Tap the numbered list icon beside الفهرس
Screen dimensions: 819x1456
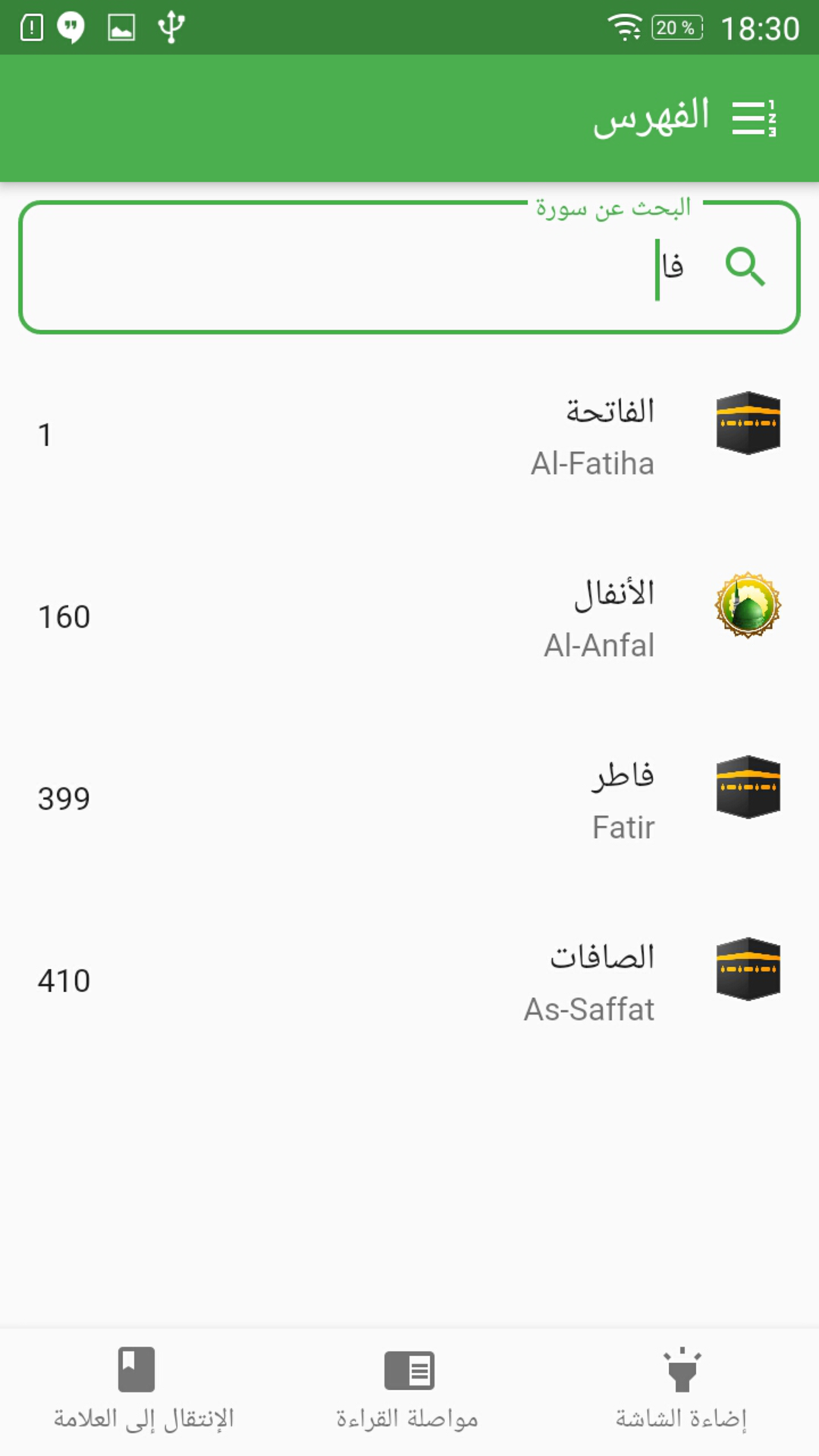pyautogui.click(x=754, y=118)
